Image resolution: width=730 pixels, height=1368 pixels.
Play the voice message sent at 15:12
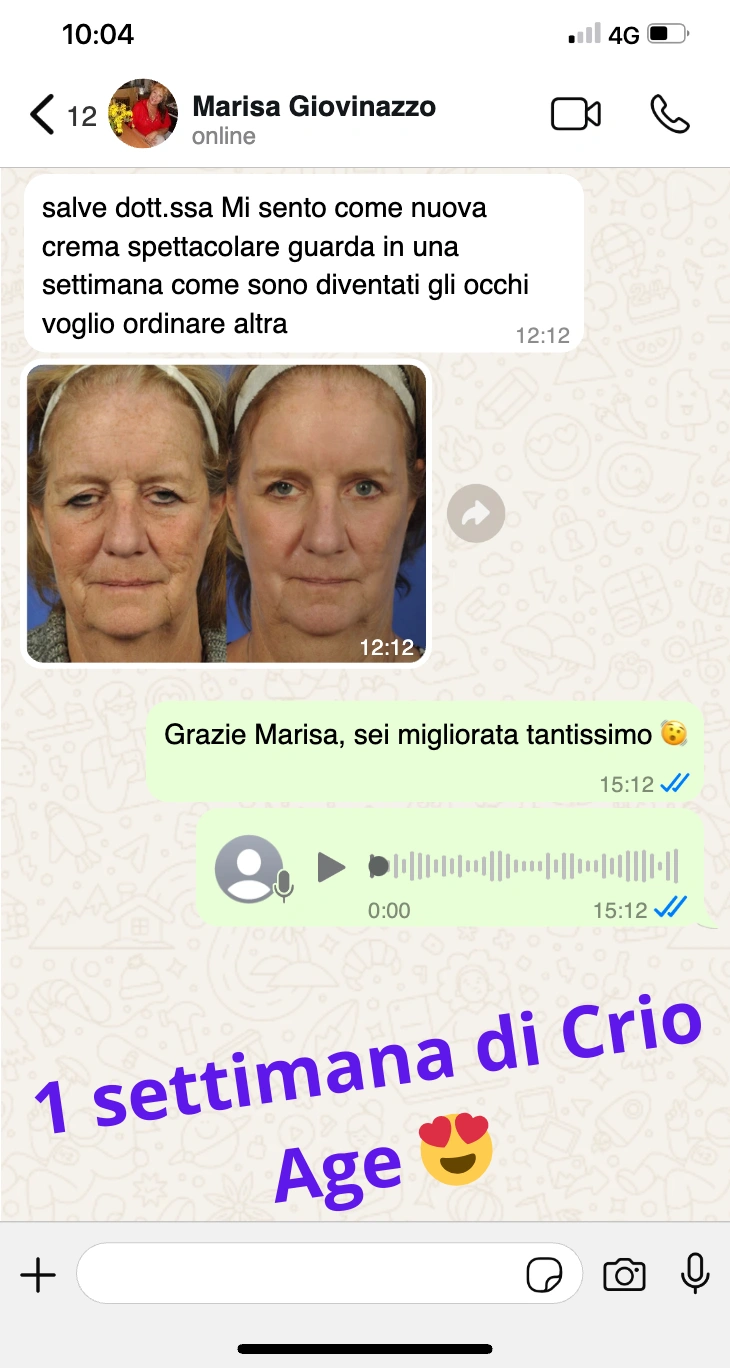(x=331, y=867)
